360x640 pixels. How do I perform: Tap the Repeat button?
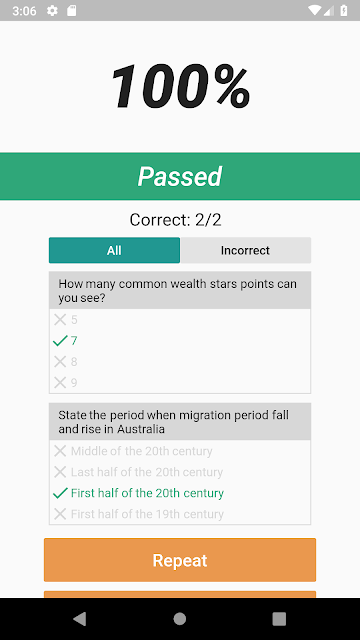coord(180,560)
